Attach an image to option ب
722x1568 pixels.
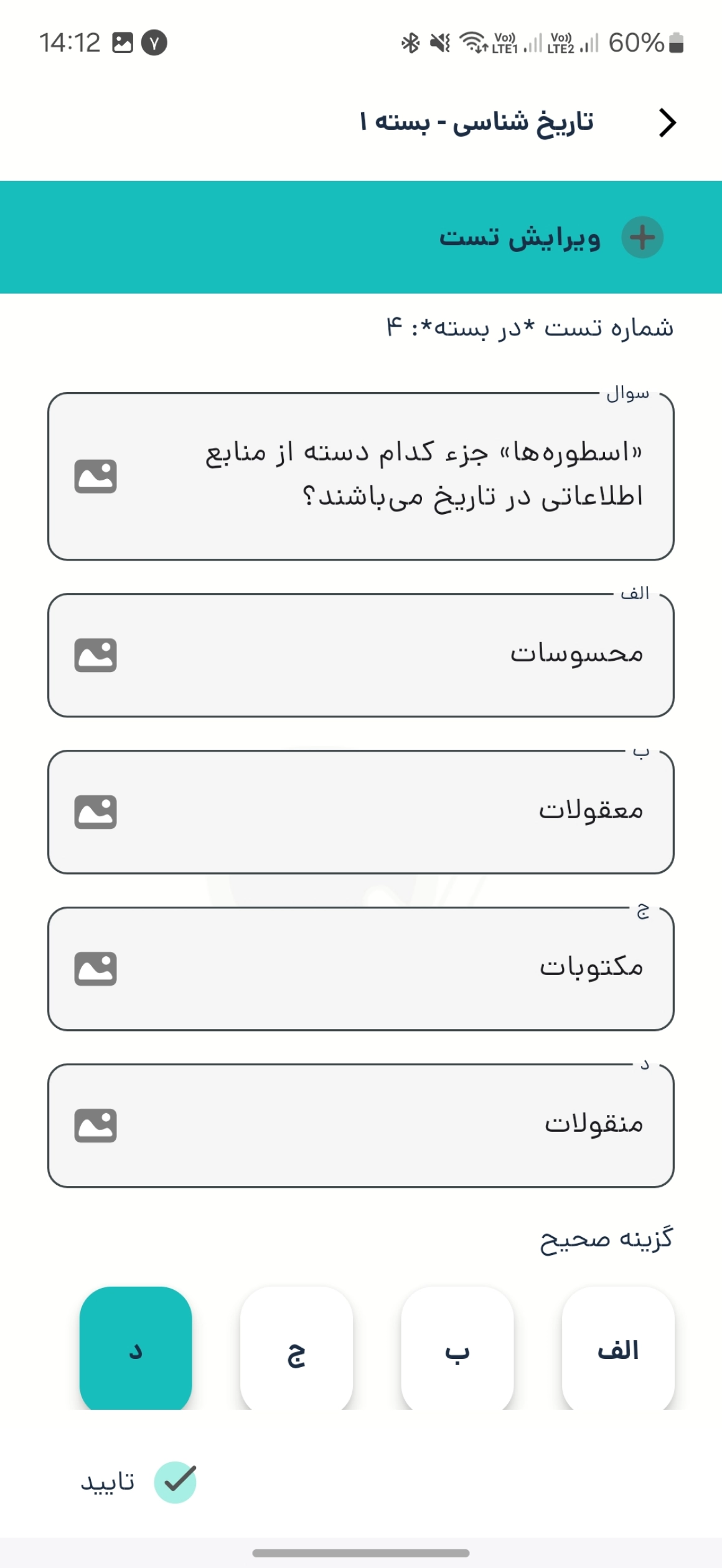(x=95, y=812)
